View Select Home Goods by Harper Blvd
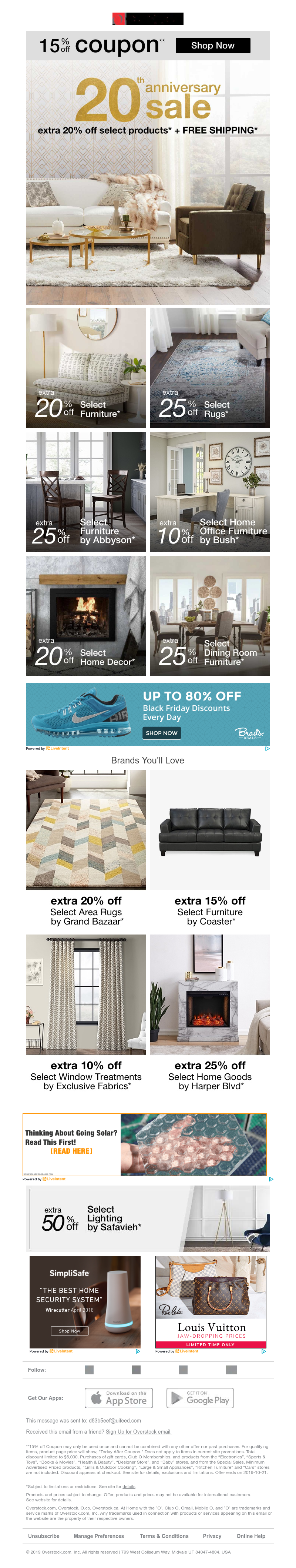 point(210,1010)
